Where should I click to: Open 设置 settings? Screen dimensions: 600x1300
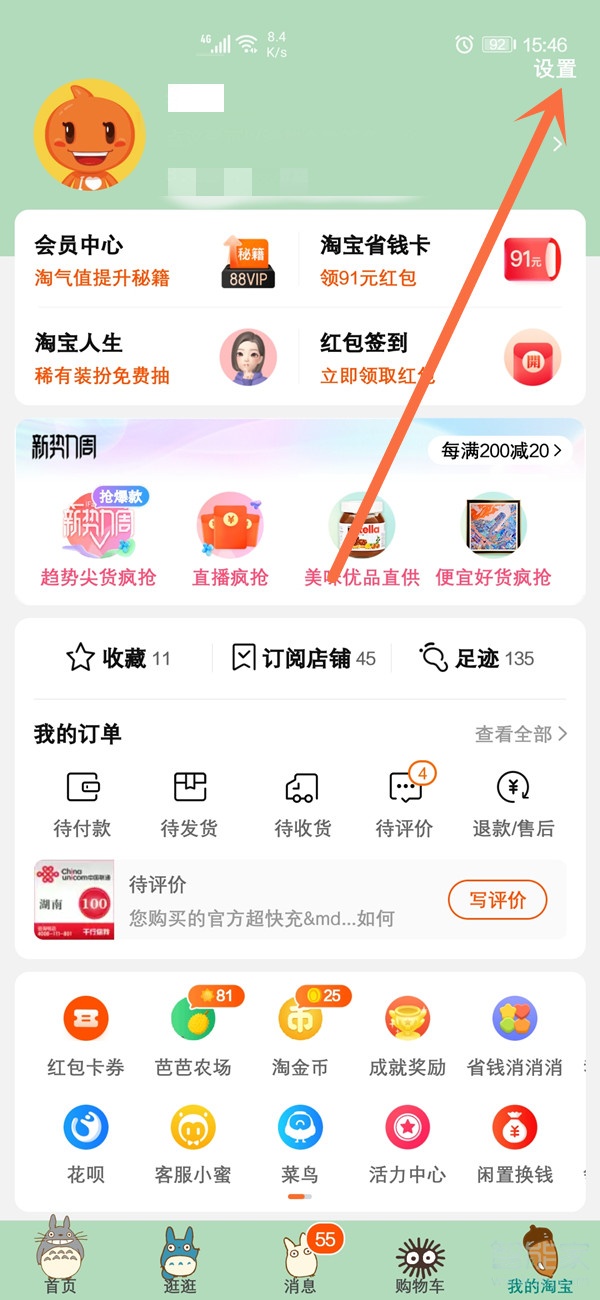554,69
